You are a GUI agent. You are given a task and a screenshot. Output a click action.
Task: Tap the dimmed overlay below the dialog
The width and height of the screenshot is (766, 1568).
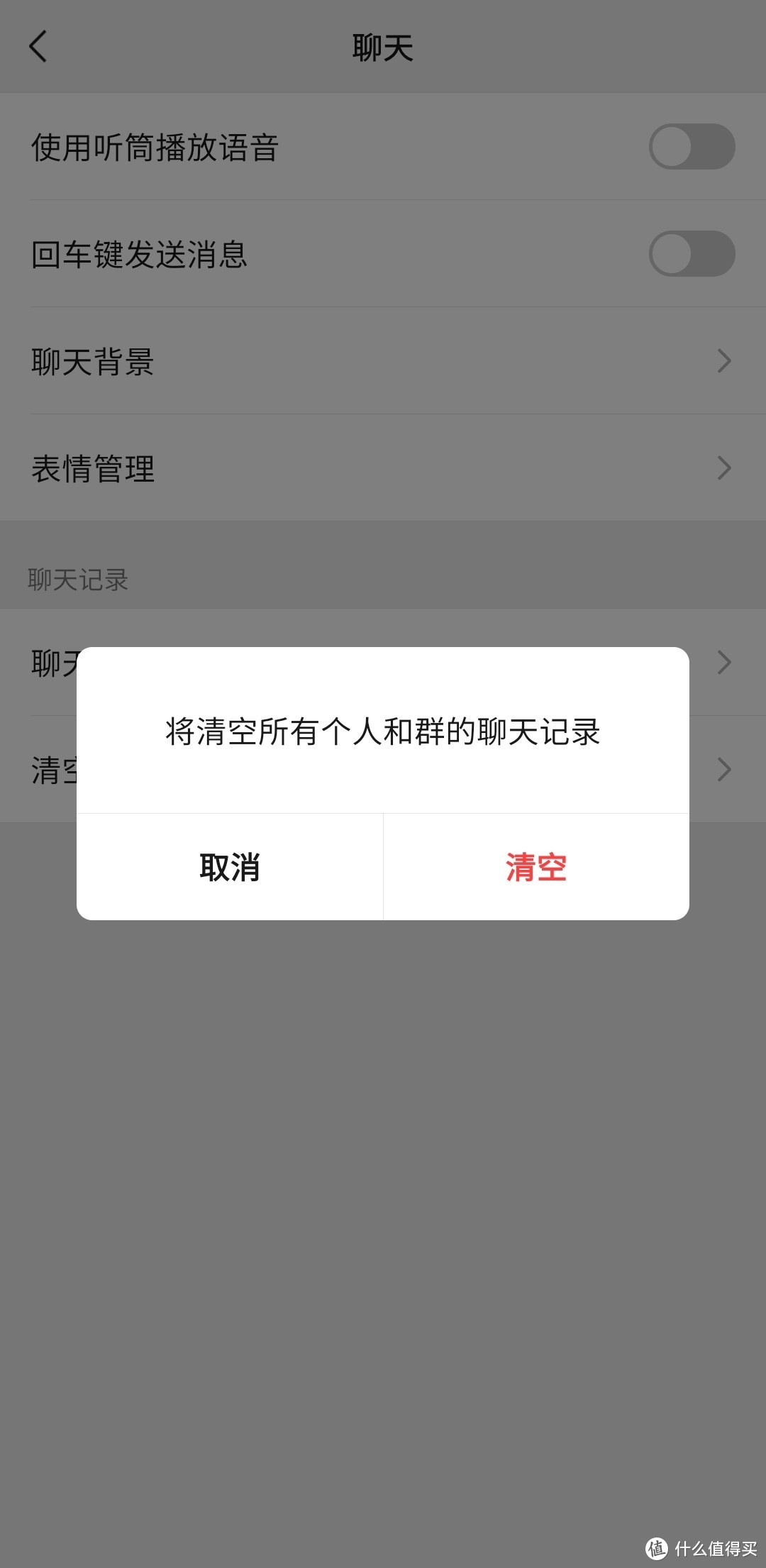(x=383, y=1206)
